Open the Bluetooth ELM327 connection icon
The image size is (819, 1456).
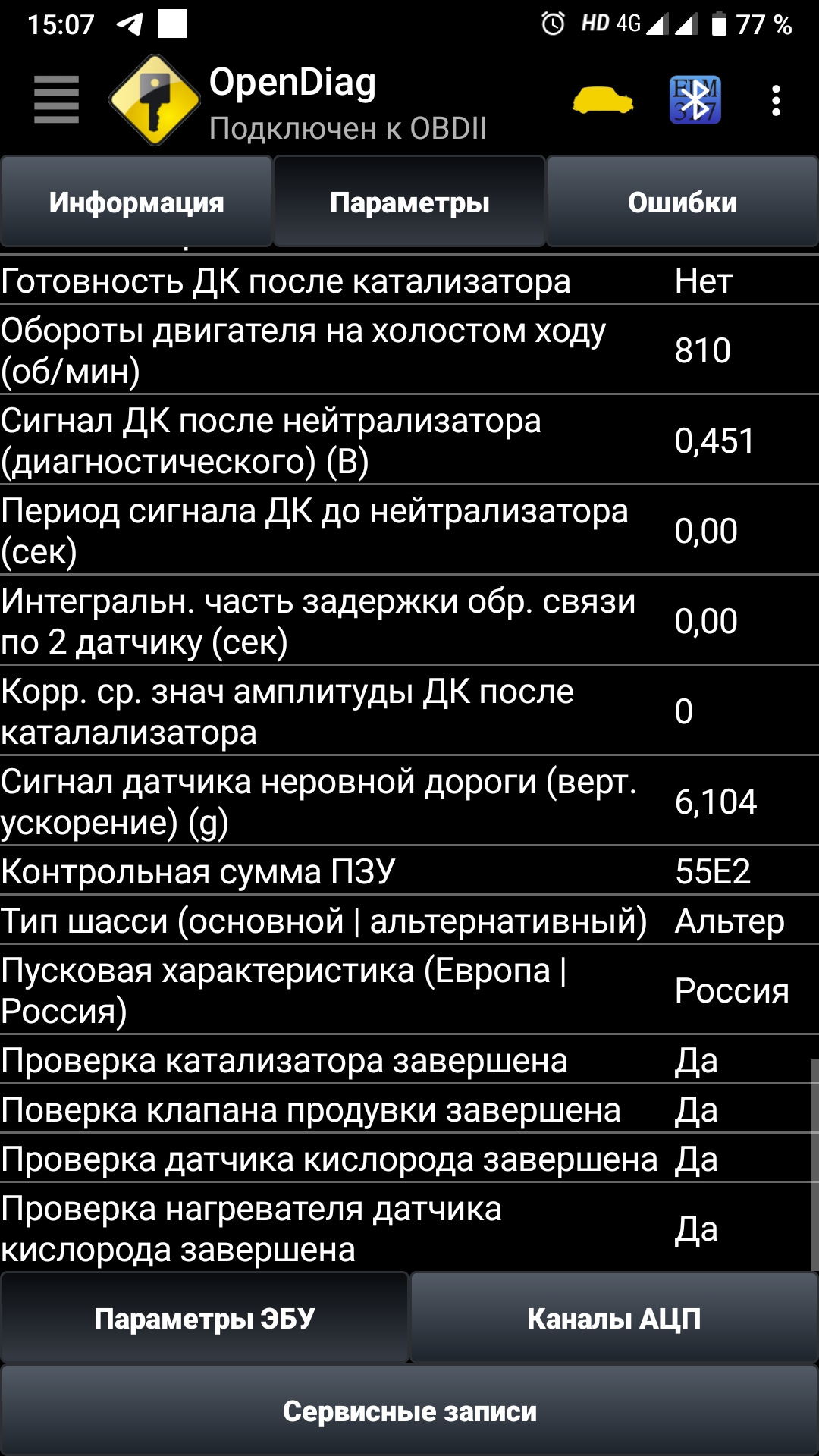click(x=695, y=99)
